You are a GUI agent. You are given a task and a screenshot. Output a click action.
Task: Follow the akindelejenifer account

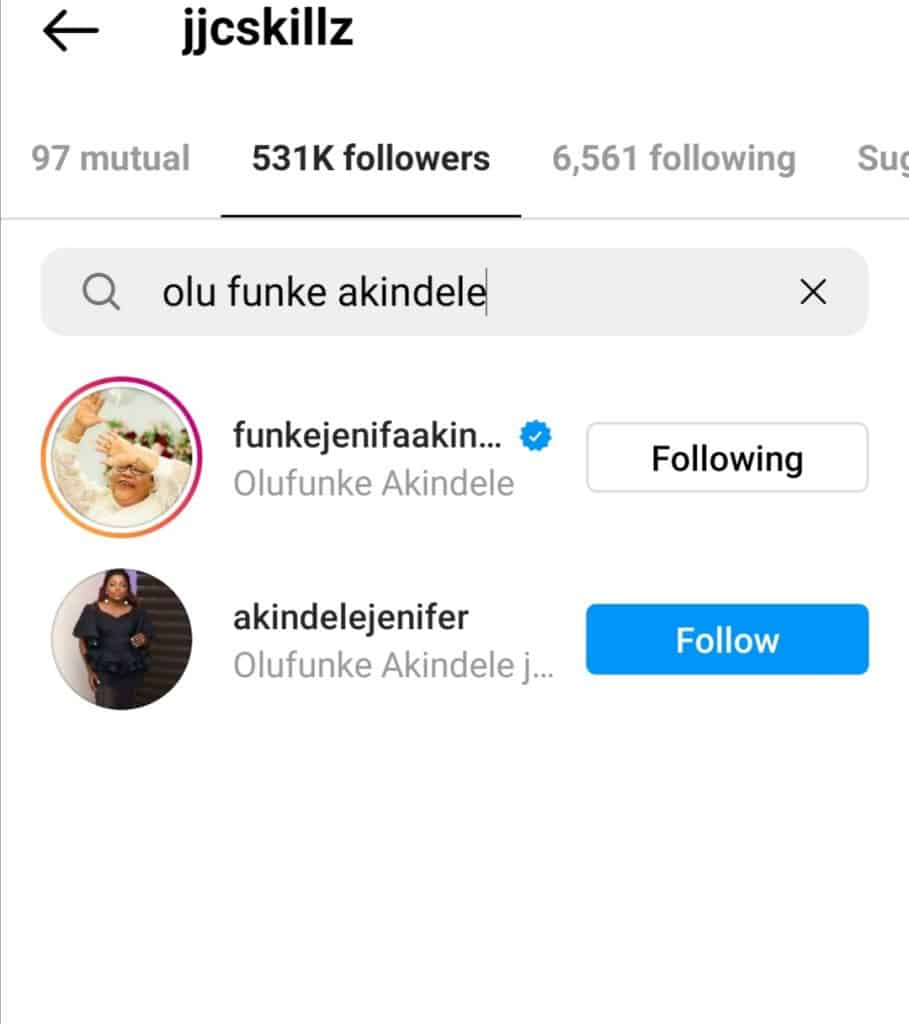coord(727,640)
